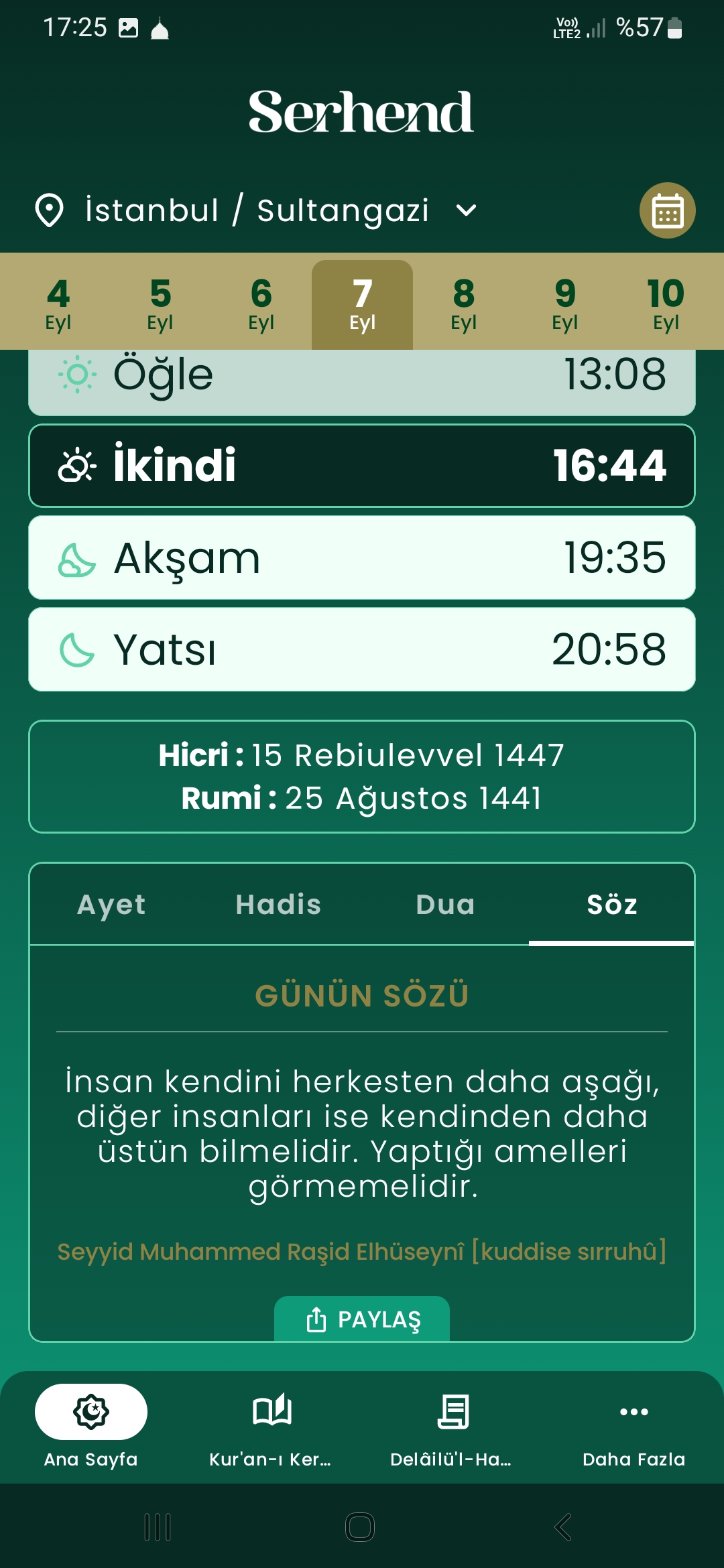Expand the İstanbul / Sultangazi location dropdown
Image resolution: width=724 pixels, height=1568 pixels.
pos(465,211)
